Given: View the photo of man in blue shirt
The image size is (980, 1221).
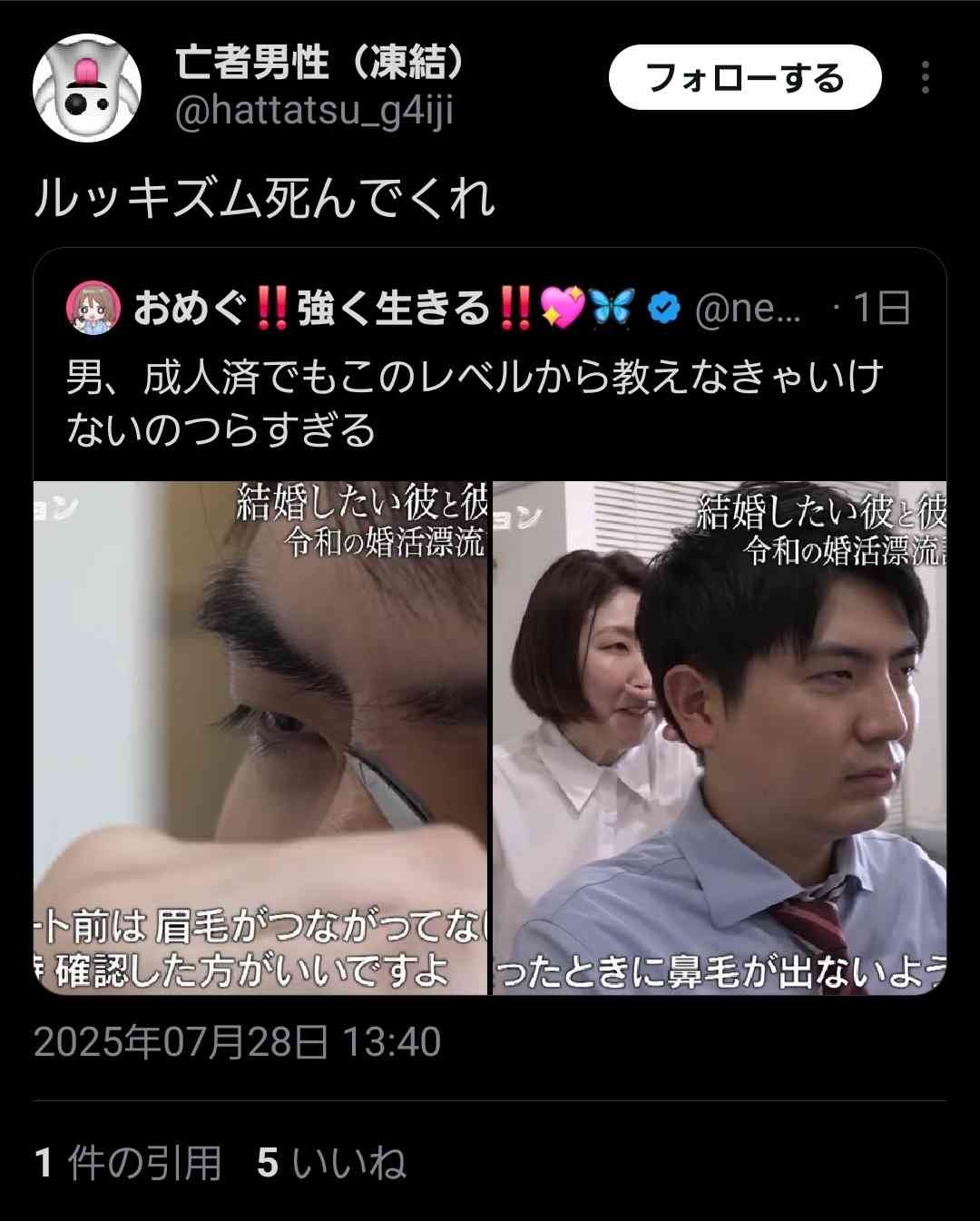Looking at the screenshot, I should point(720,737).
